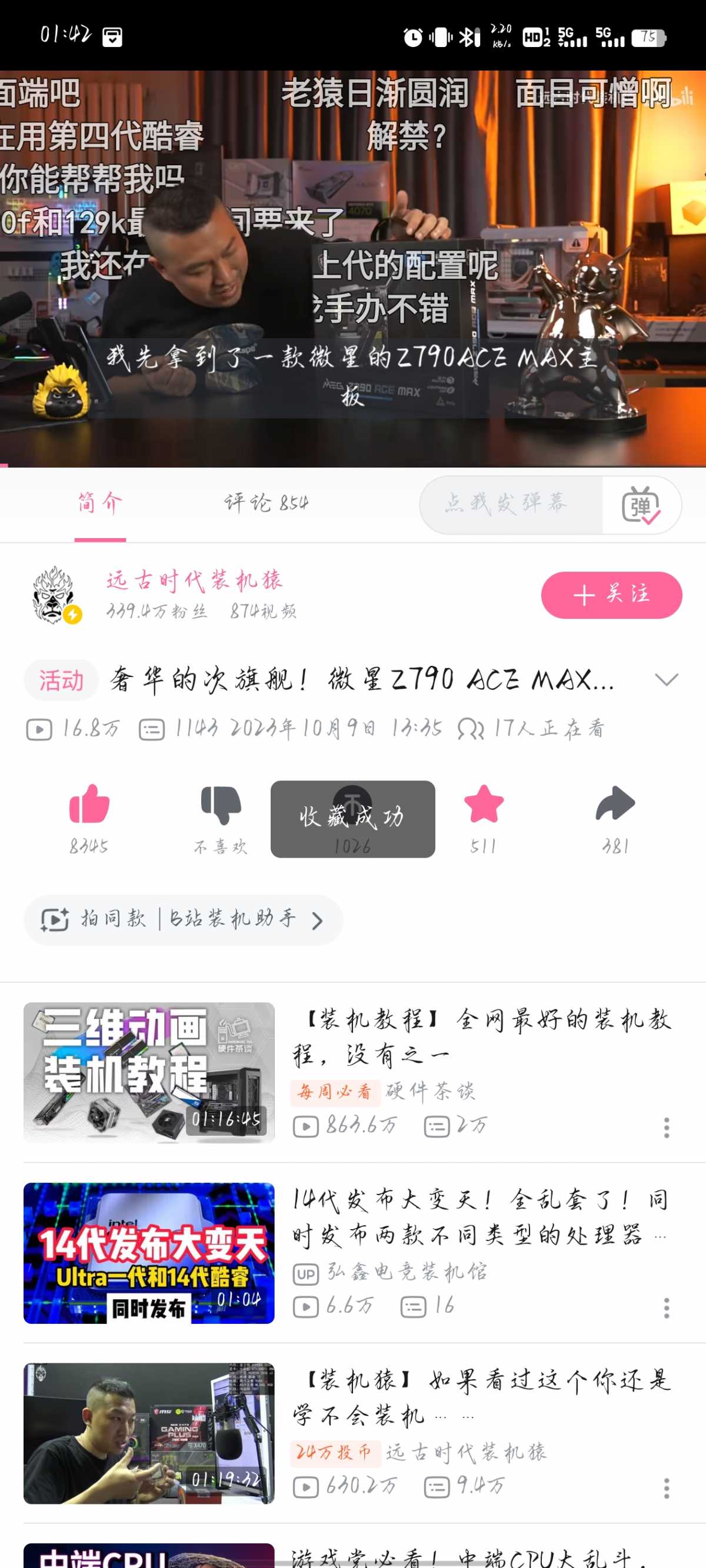Mark the video as 不喜欢
The image size is (706, 1568).
pos(221,805)
